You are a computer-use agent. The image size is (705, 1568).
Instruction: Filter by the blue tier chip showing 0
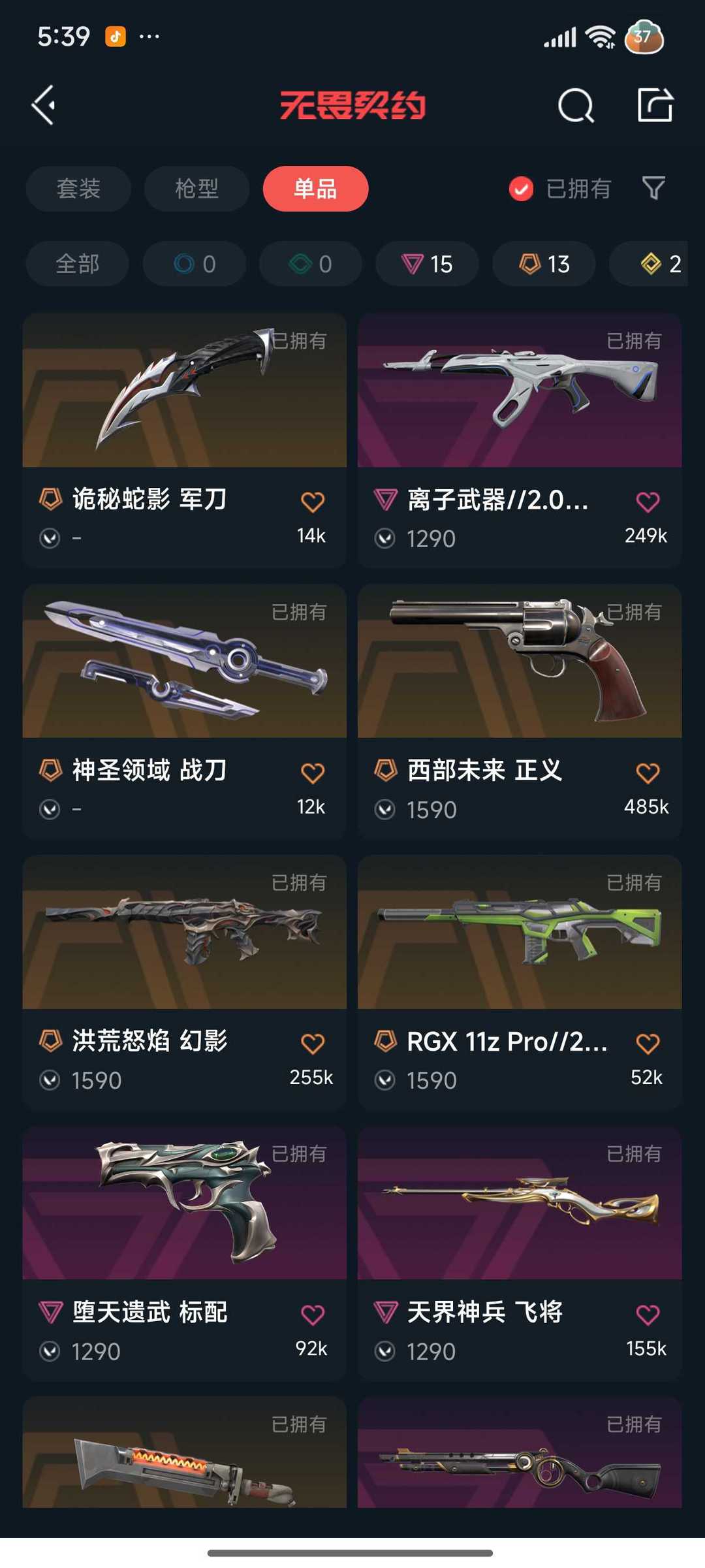tap(194, 264)
